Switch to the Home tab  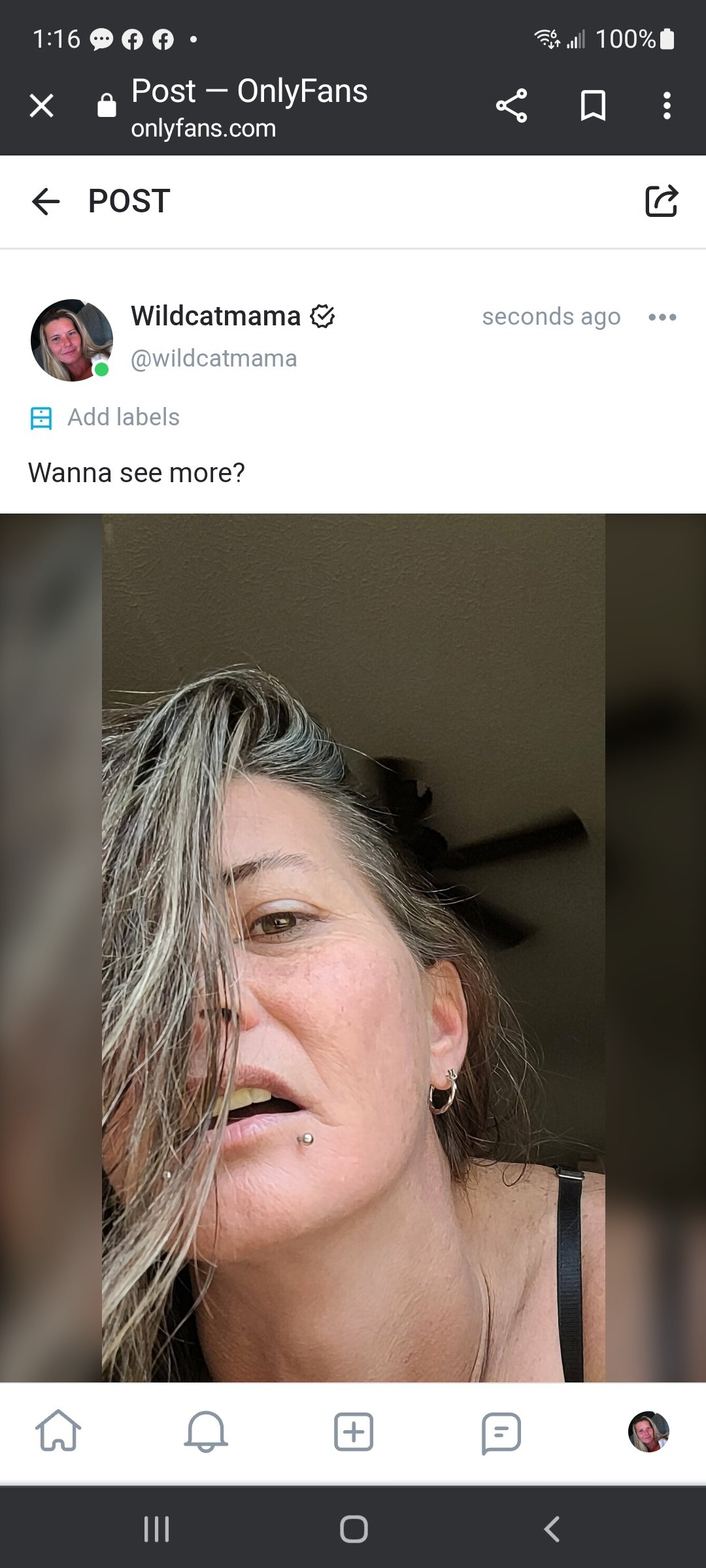coord(58,1431)
